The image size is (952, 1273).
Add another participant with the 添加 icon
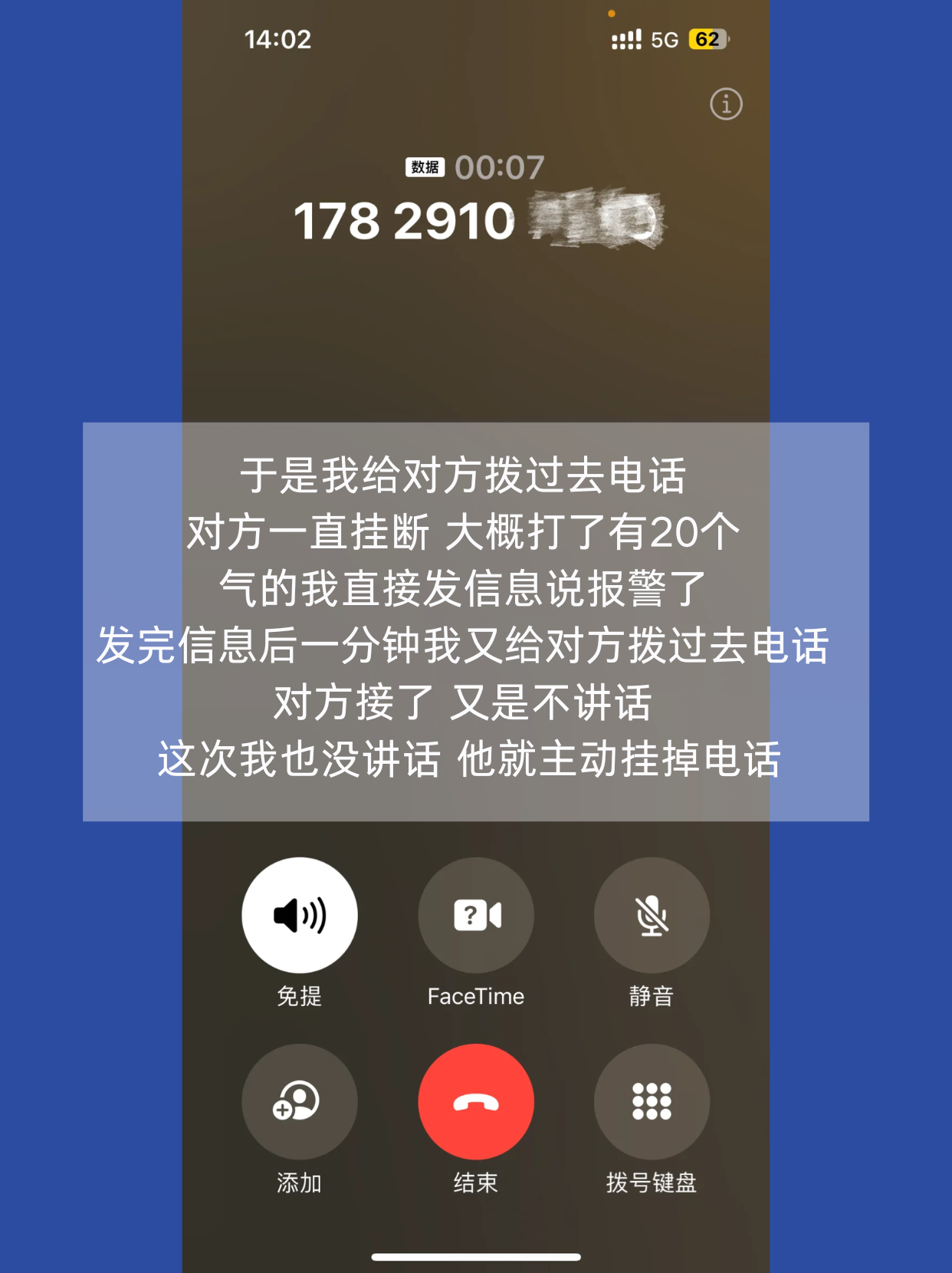click(x=300, y=1102)
